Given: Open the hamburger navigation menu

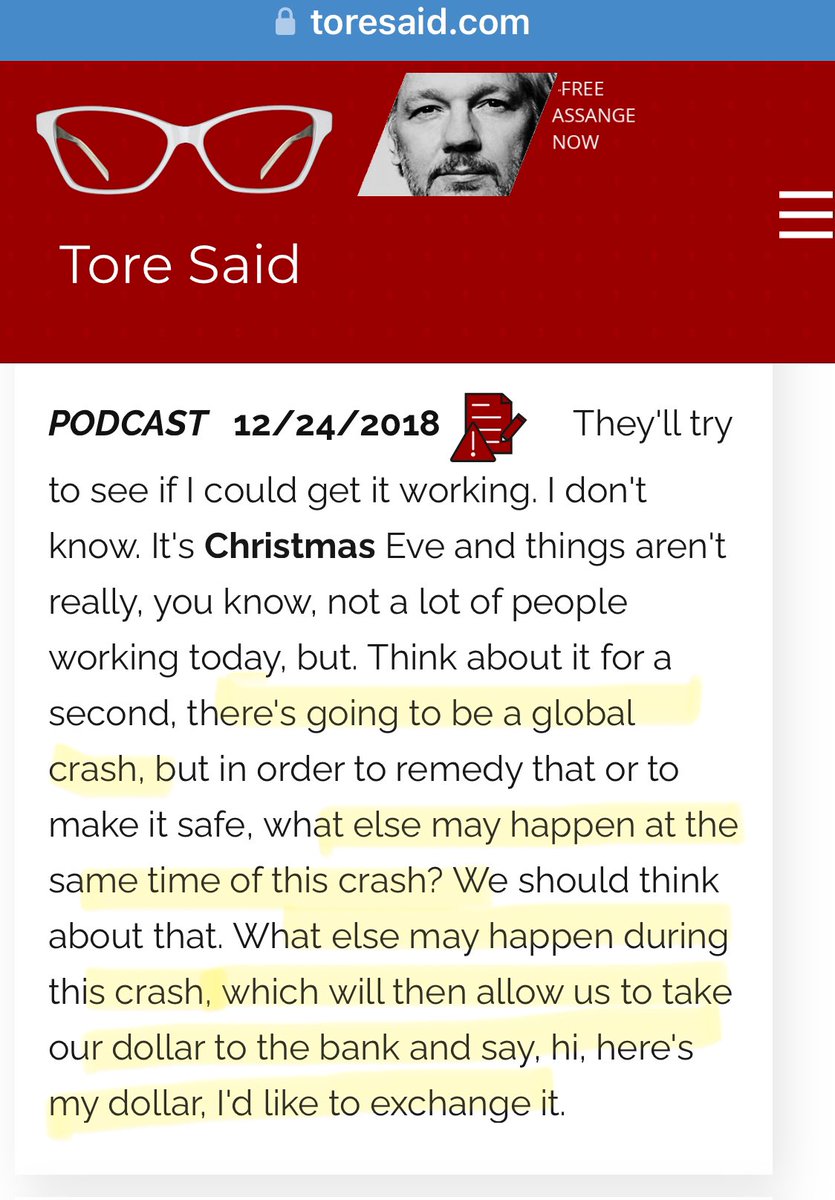Looking at the screenshot, I should pos(805,215).
